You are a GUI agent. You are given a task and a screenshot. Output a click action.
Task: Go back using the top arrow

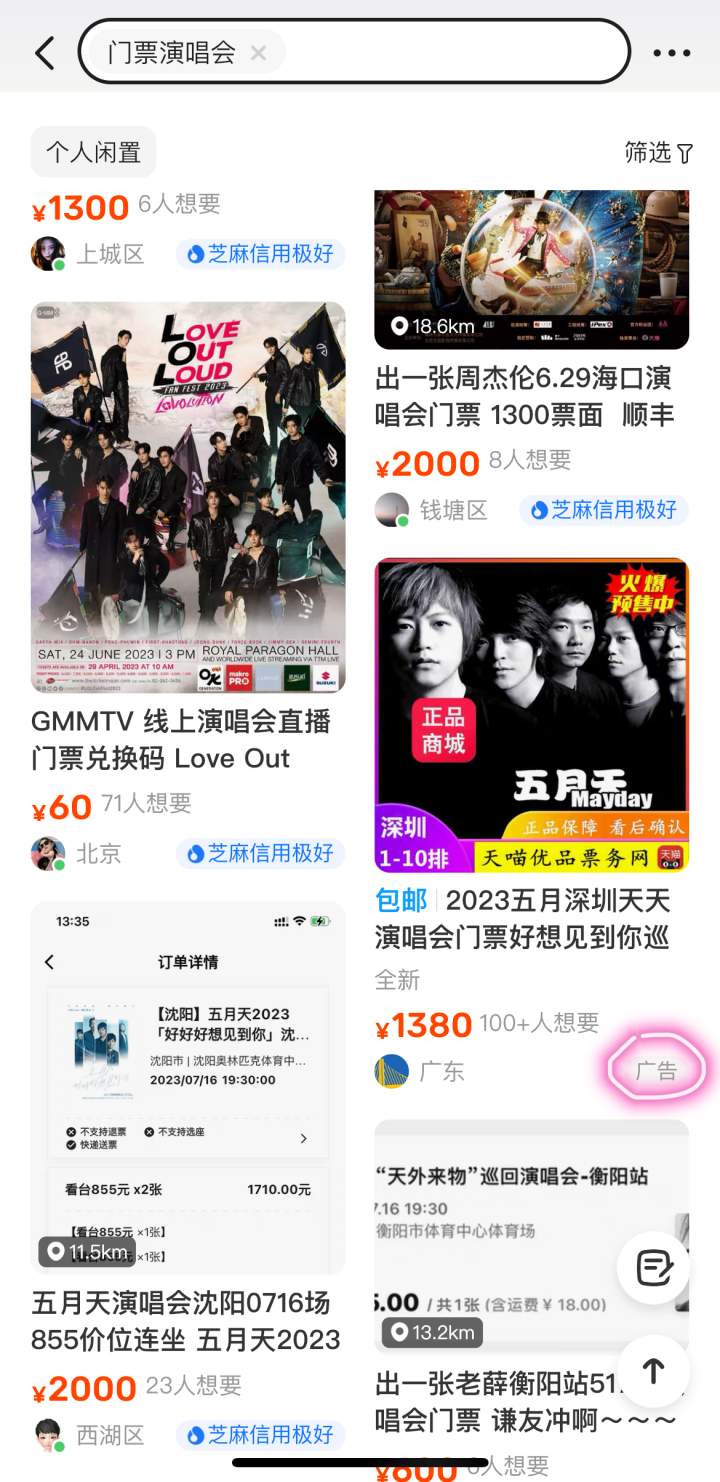click(x=44, y=53)
